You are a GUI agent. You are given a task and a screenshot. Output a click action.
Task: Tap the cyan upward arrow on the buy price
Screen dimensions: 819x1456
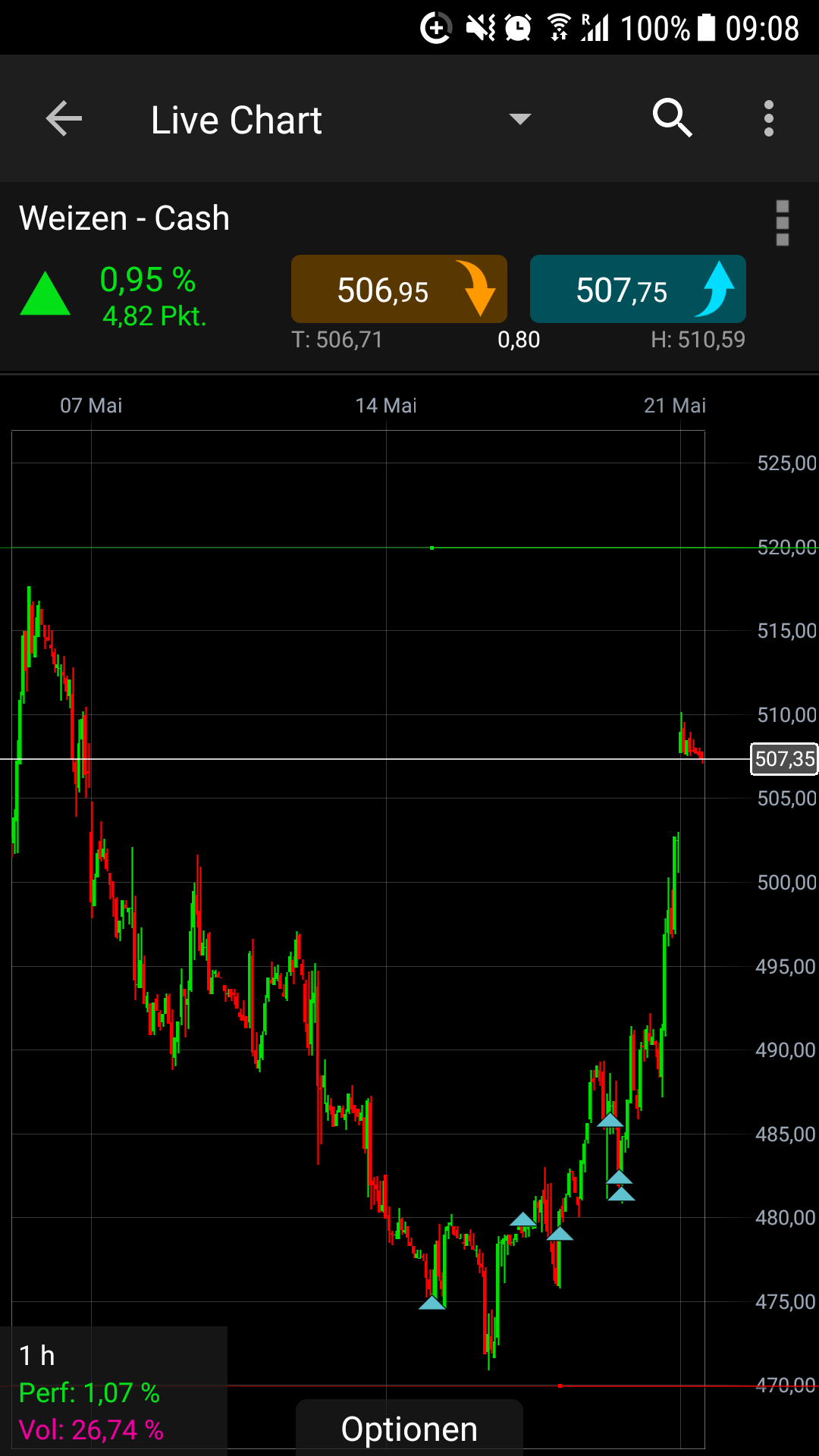pyautogui.click(x=717, y=290)
